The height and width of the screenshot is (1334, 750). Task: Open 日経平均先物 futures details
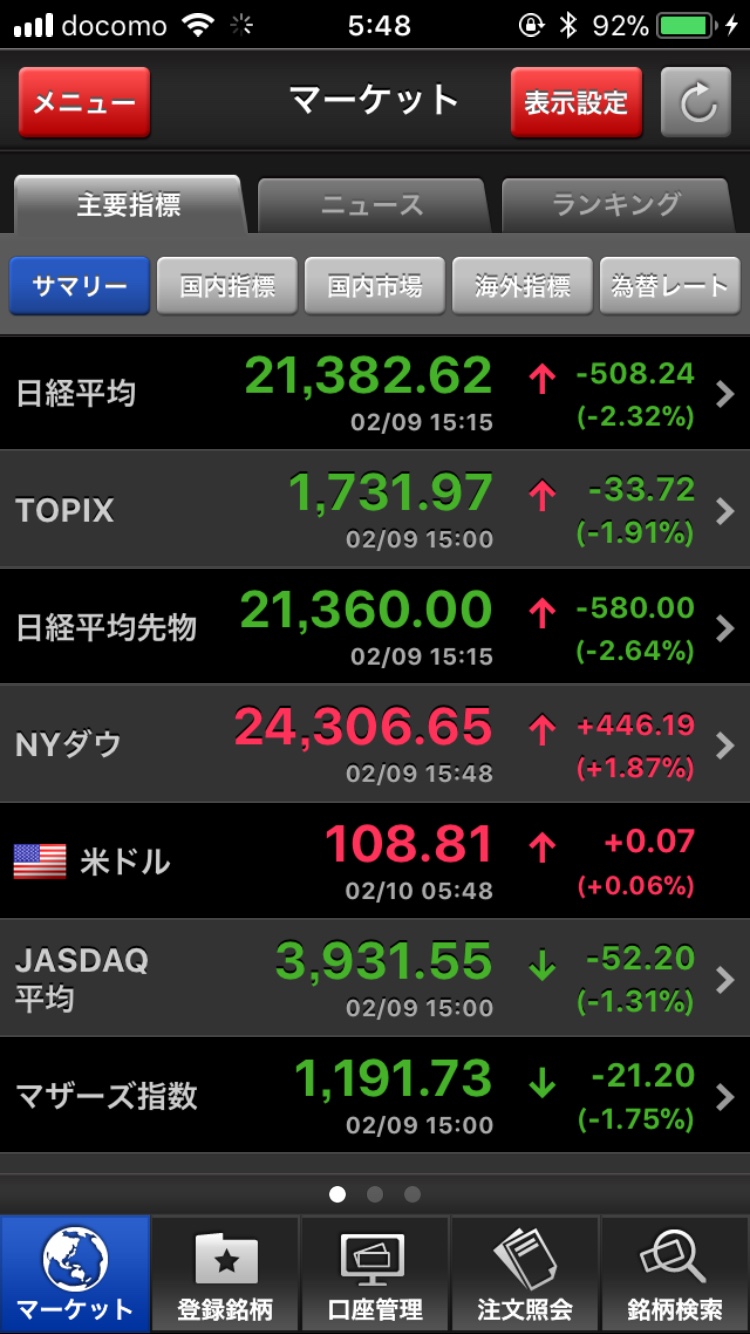[375, 627]
